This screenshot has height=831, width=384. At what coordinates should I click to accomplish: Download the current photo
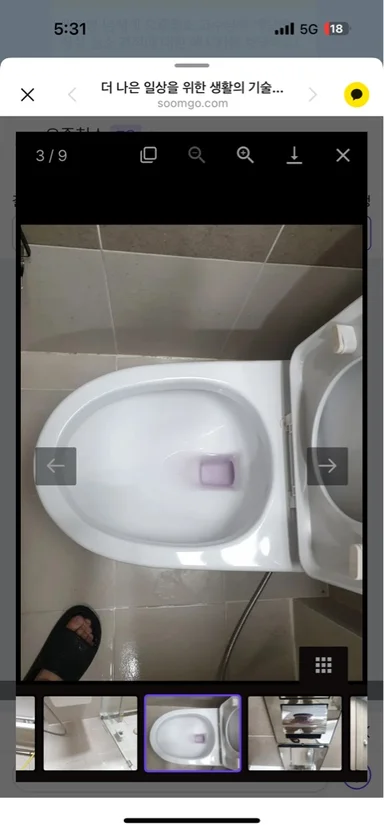pyautogui.click(x=294, y=155)
